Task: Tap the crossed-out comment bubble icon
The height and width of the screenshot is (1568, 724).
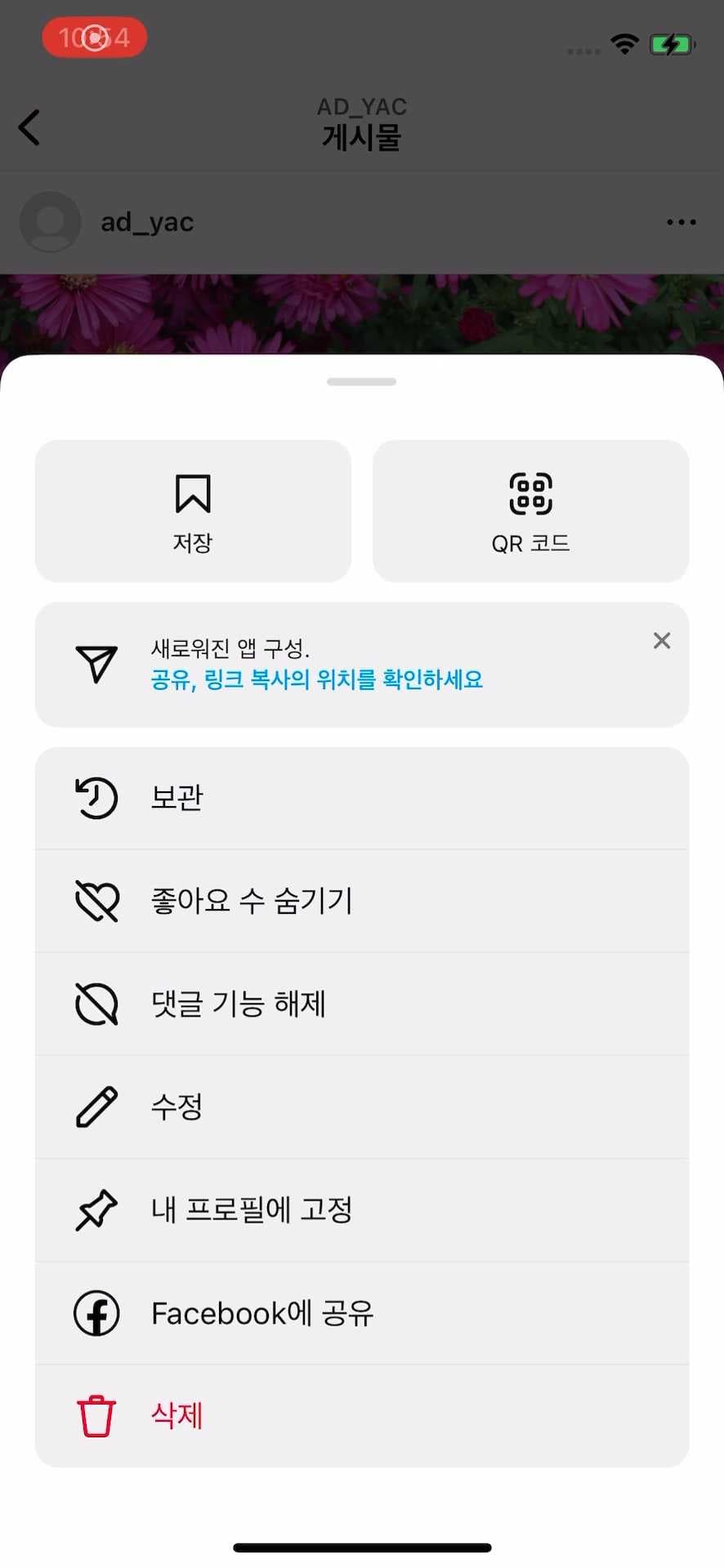Action: click(x=96, y=1004)
